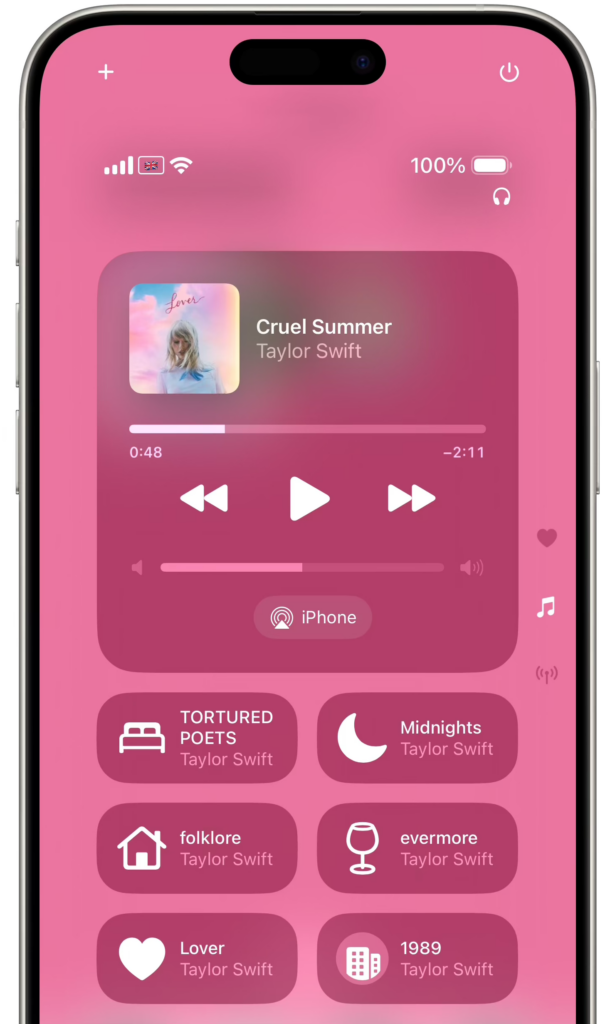Choose the folklore tile
This screenshot has width=615, height=1024.
click(197, 848)
